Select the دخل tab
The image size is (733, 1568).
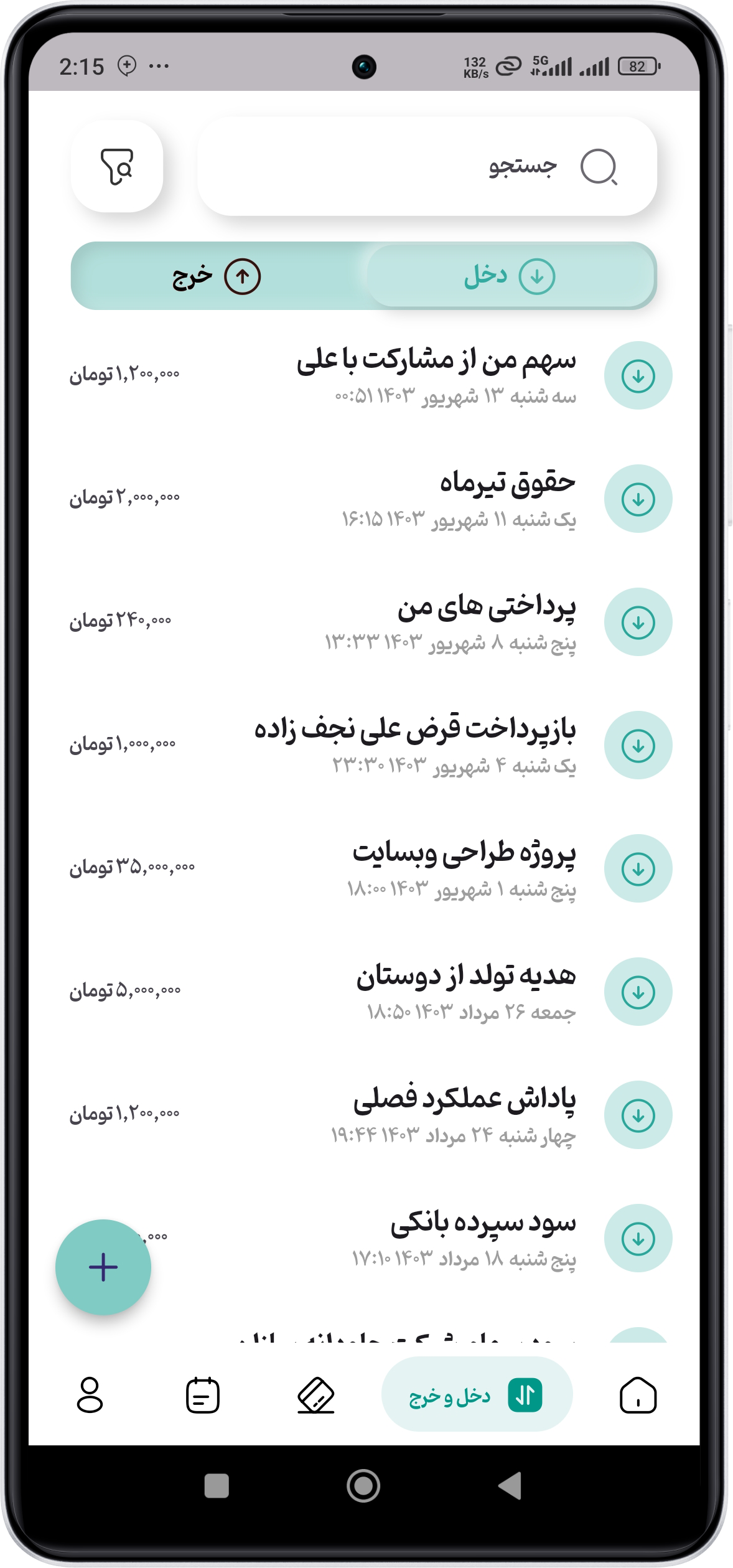[510, 276]
